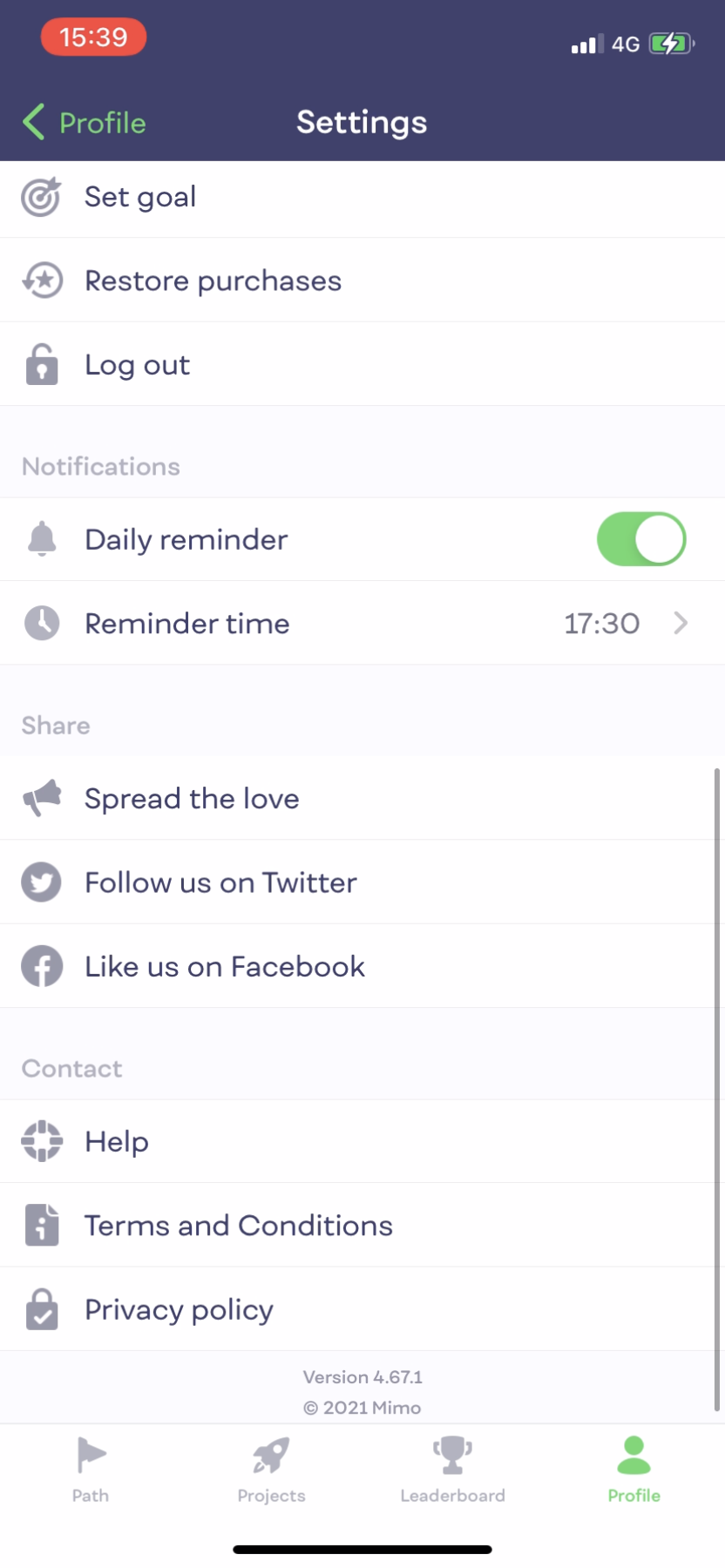Click the Facebook icon
Screen dimensions: 725x1568
coord(41,966)
